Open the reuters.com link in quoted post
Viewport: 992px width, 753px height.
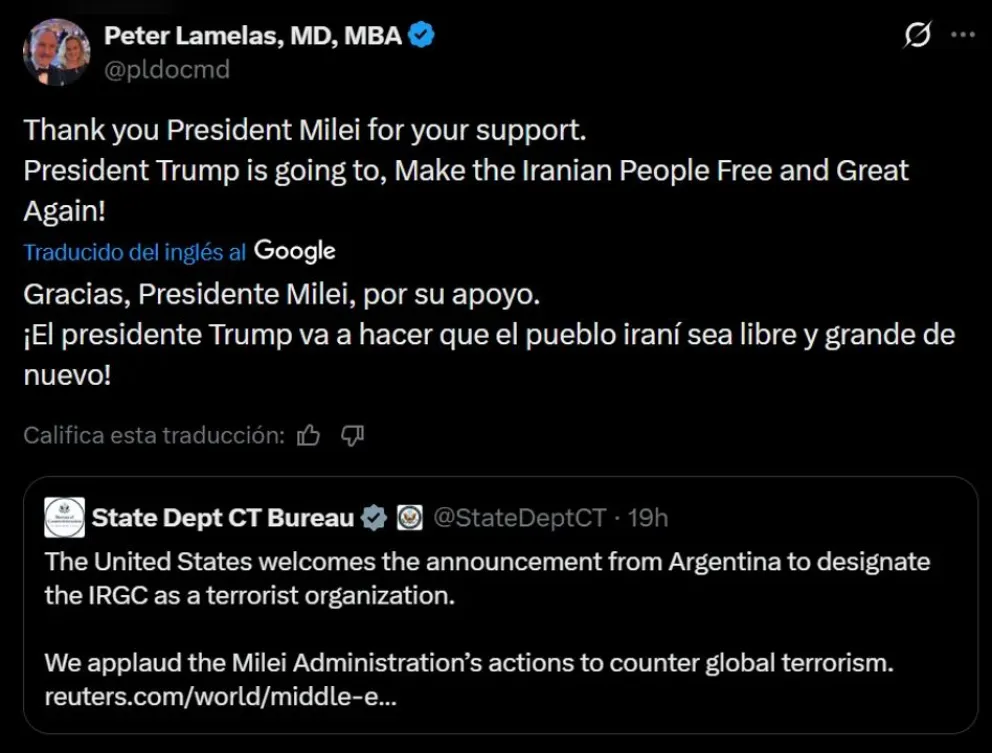(x=220, y=697)
